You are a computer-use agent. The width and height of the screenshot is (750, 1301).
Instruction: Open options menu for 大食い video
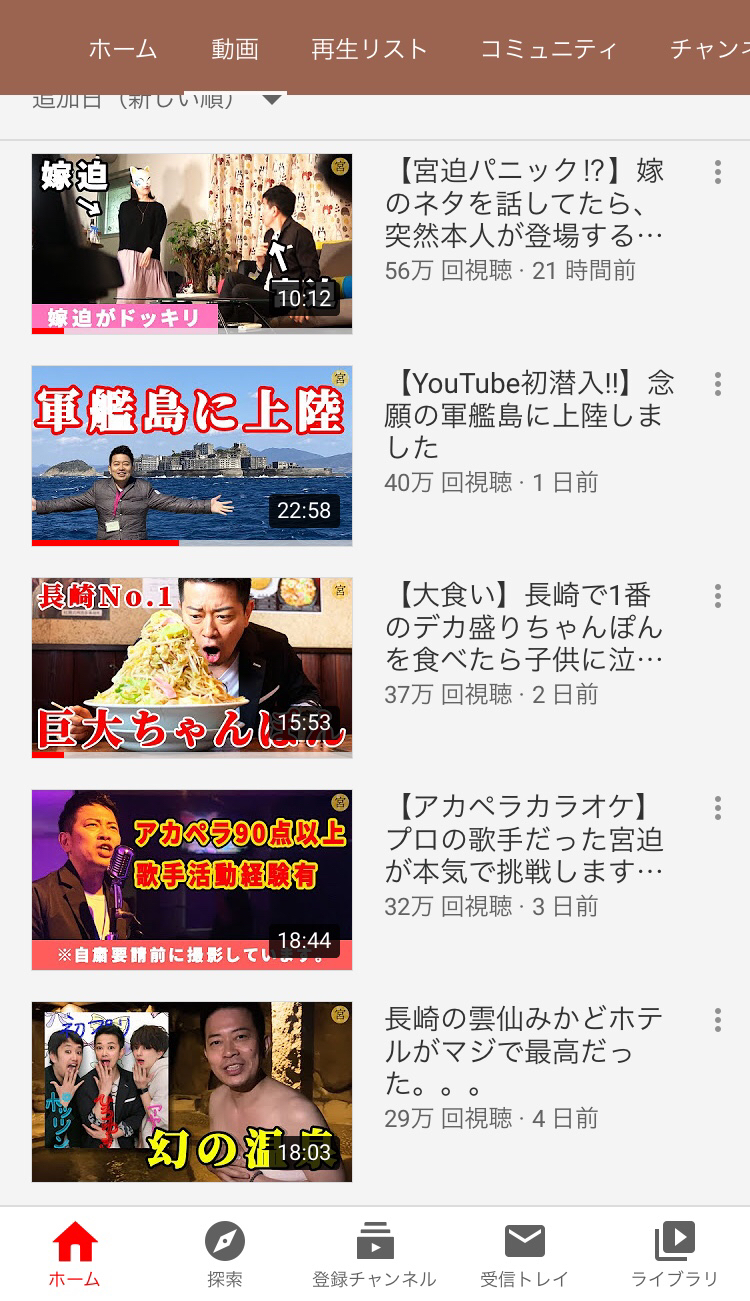(x=717, y=596)
